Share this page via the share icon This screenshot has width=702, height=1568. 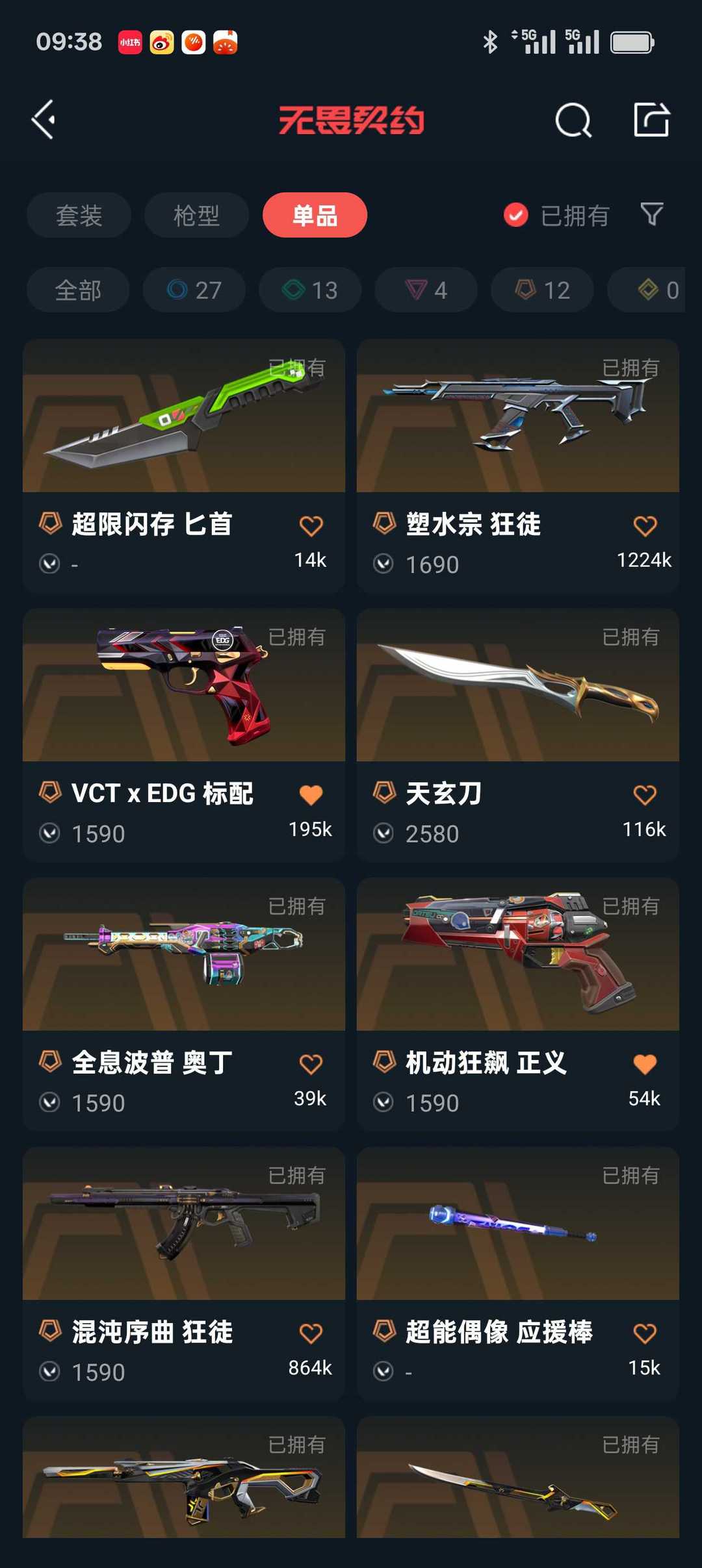pyautogui.click(x=651, y=120)
